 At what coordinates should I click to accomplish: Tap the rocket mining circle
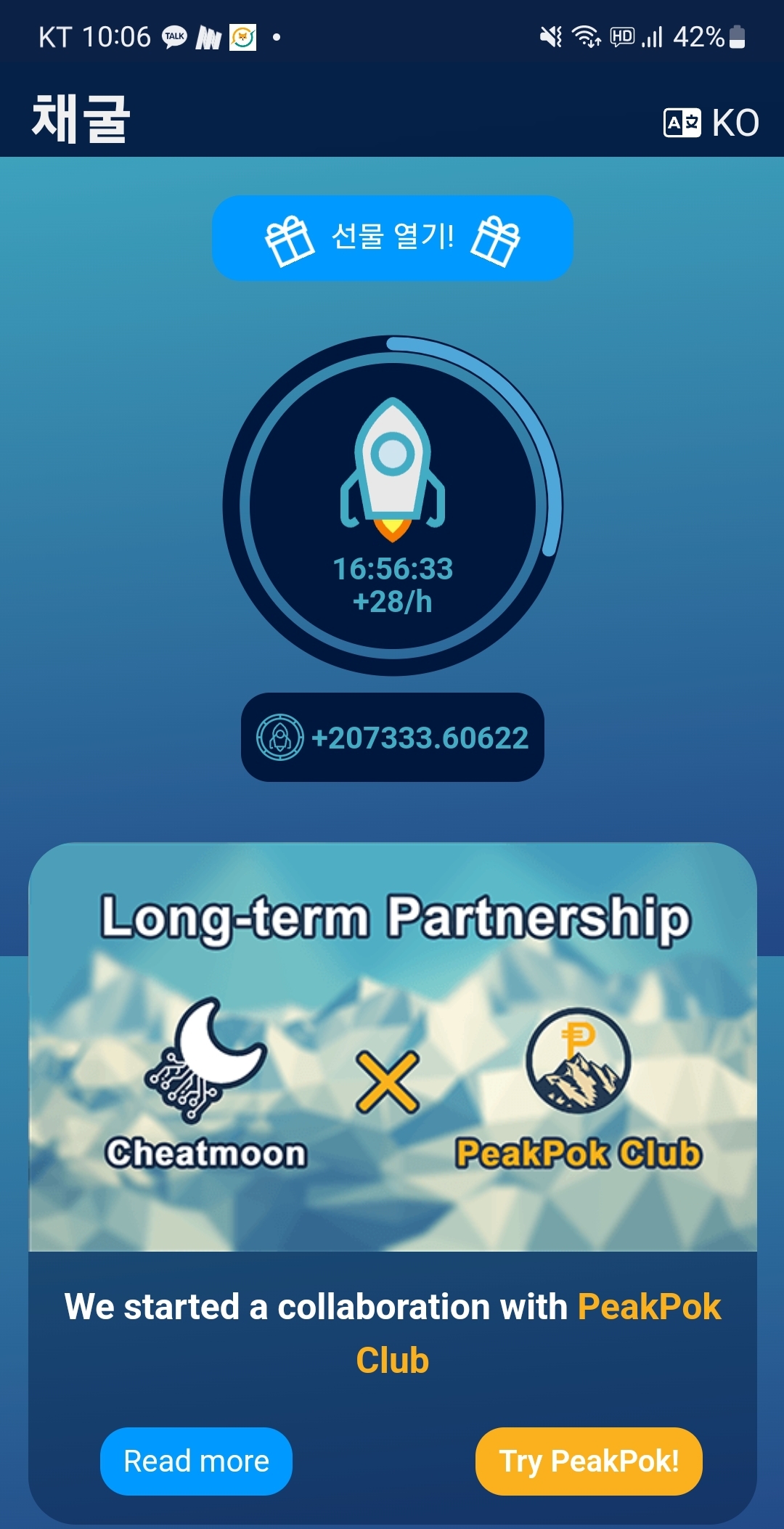(x=392, y=506)
